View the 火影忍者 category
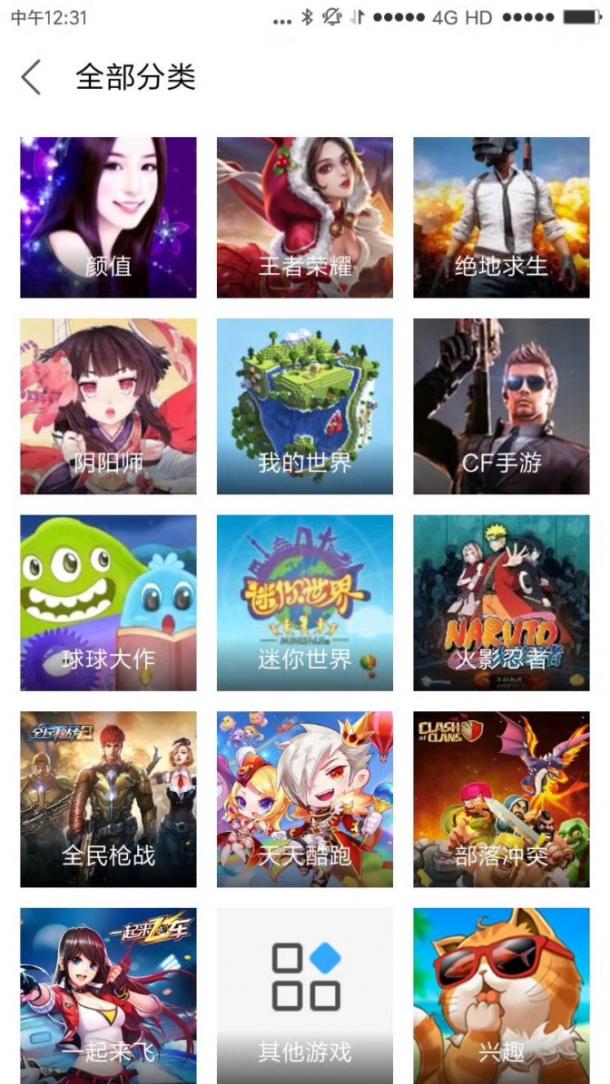The width and height of the screenshot is (610, 1084). (501, 602)
